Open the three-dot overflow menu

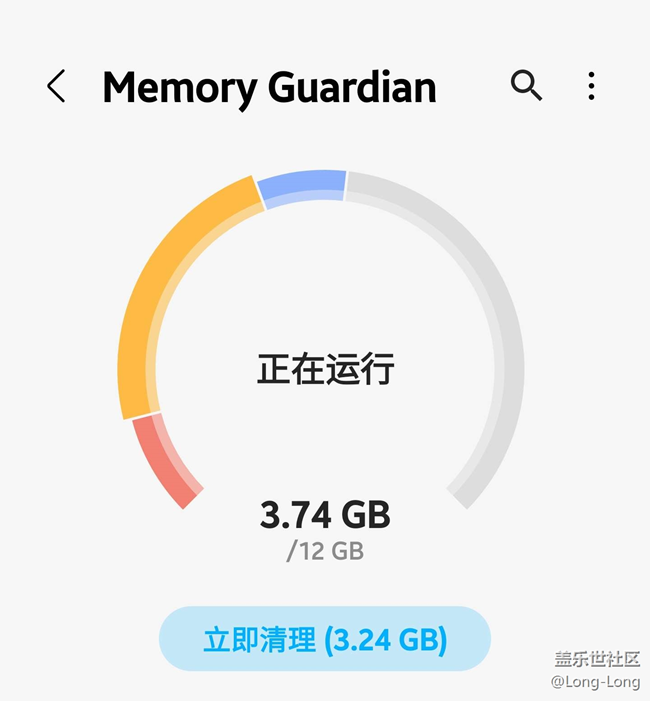point(591,86)
